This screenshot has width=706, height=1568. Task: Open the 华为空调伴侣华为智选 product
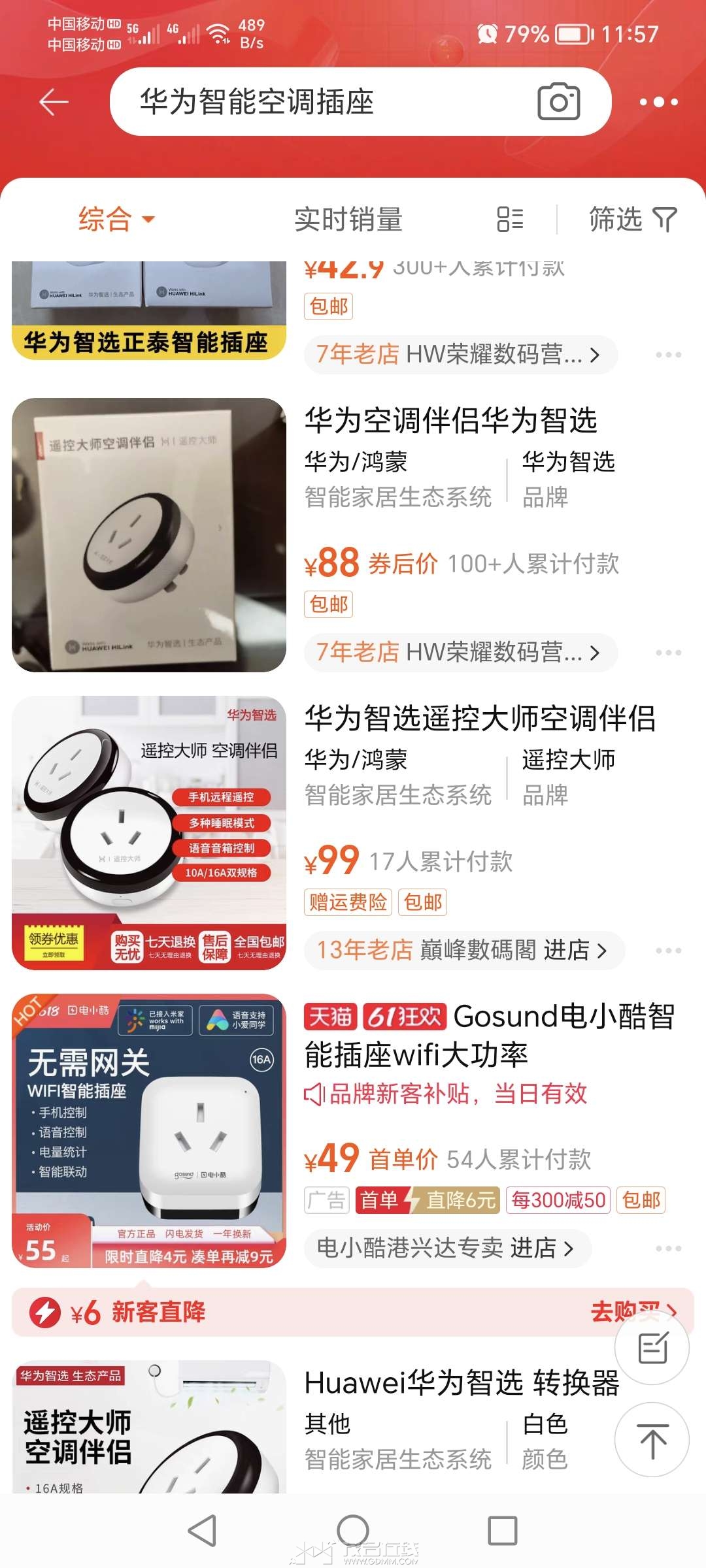tap(450, 420)
